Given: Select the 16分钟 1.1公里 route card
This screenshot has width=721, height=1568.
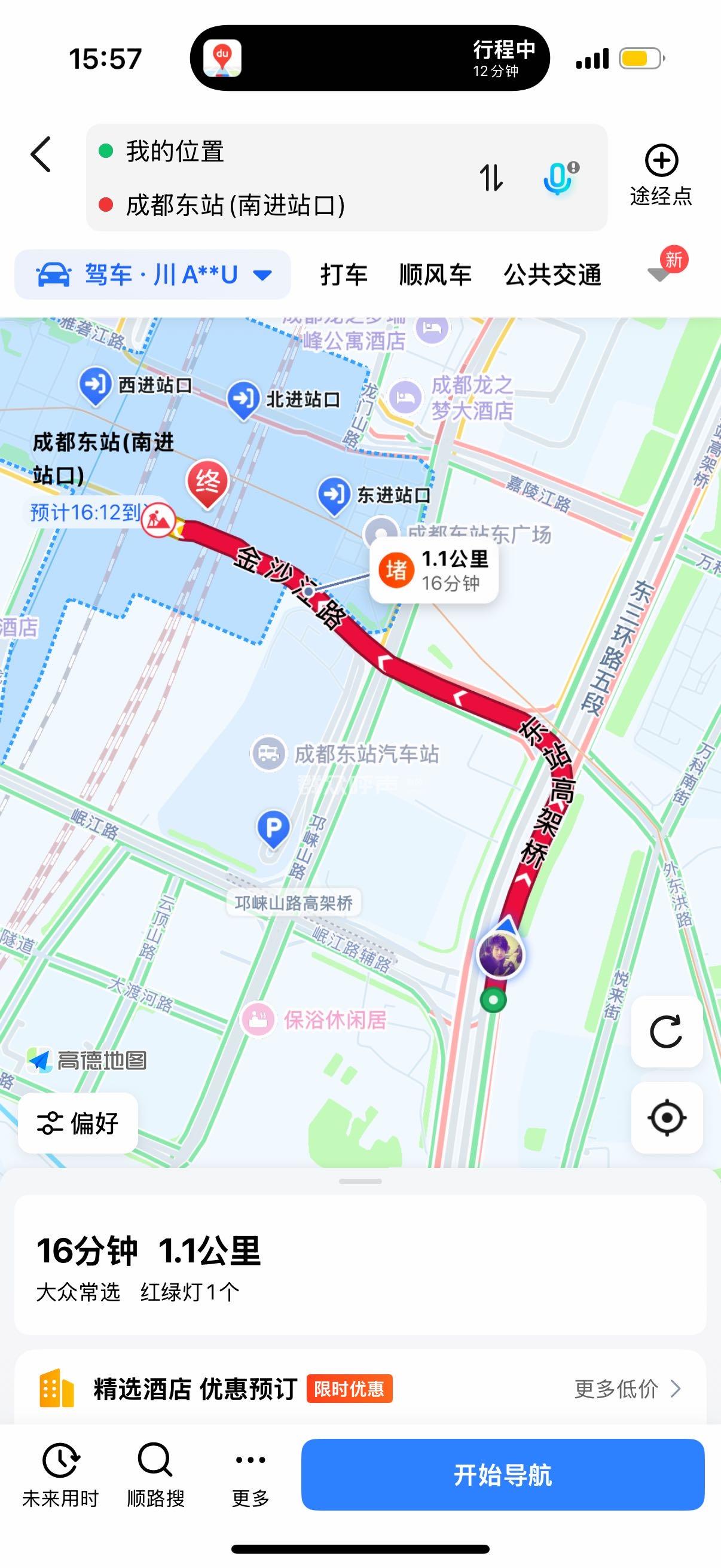Looking at the screenshot, I should (x=360, y=1265).
